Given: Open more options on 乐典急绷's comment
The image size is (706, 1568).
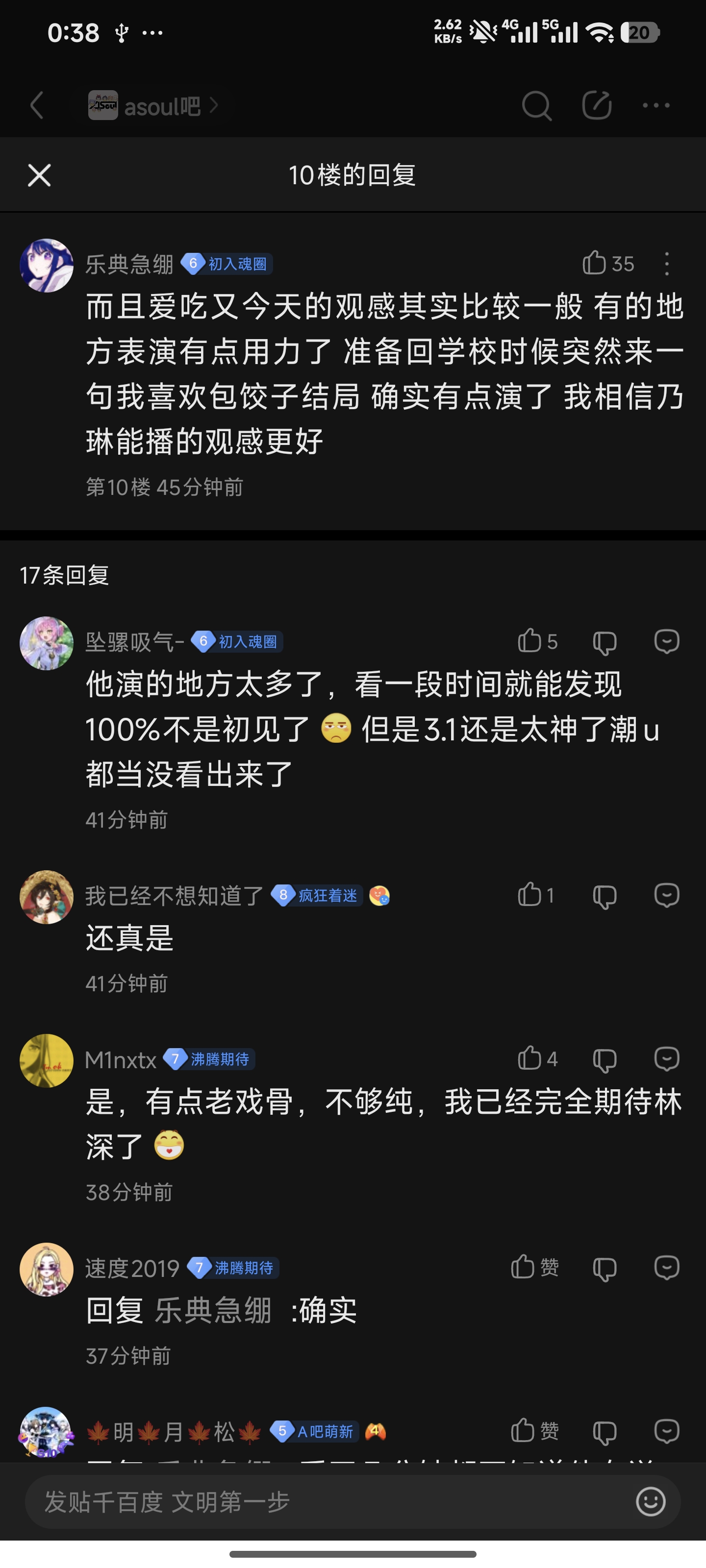Looking at the screenshot, I should click(x=666, y=264).
